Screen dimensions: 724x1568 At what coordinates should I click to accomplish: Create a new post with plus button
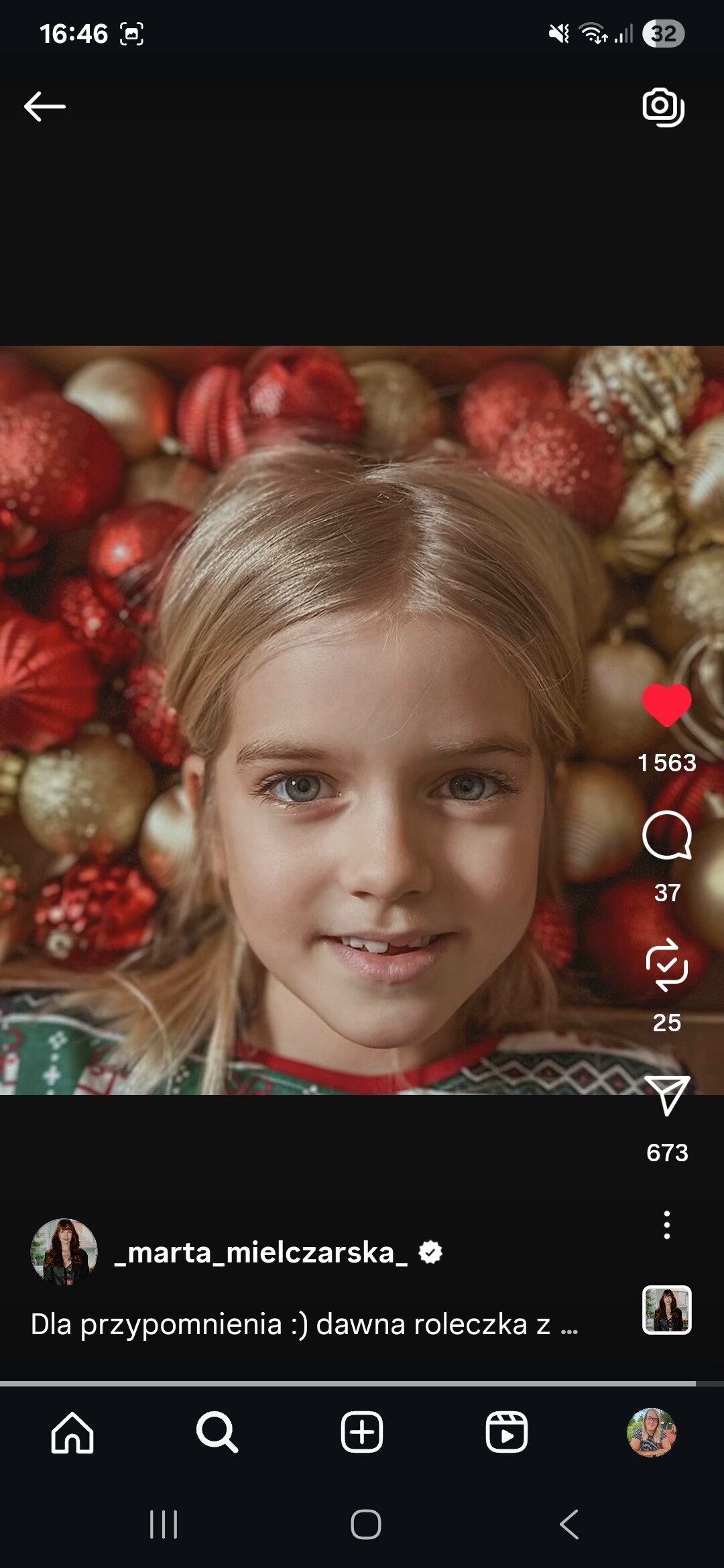click(x=362, y=1433)
